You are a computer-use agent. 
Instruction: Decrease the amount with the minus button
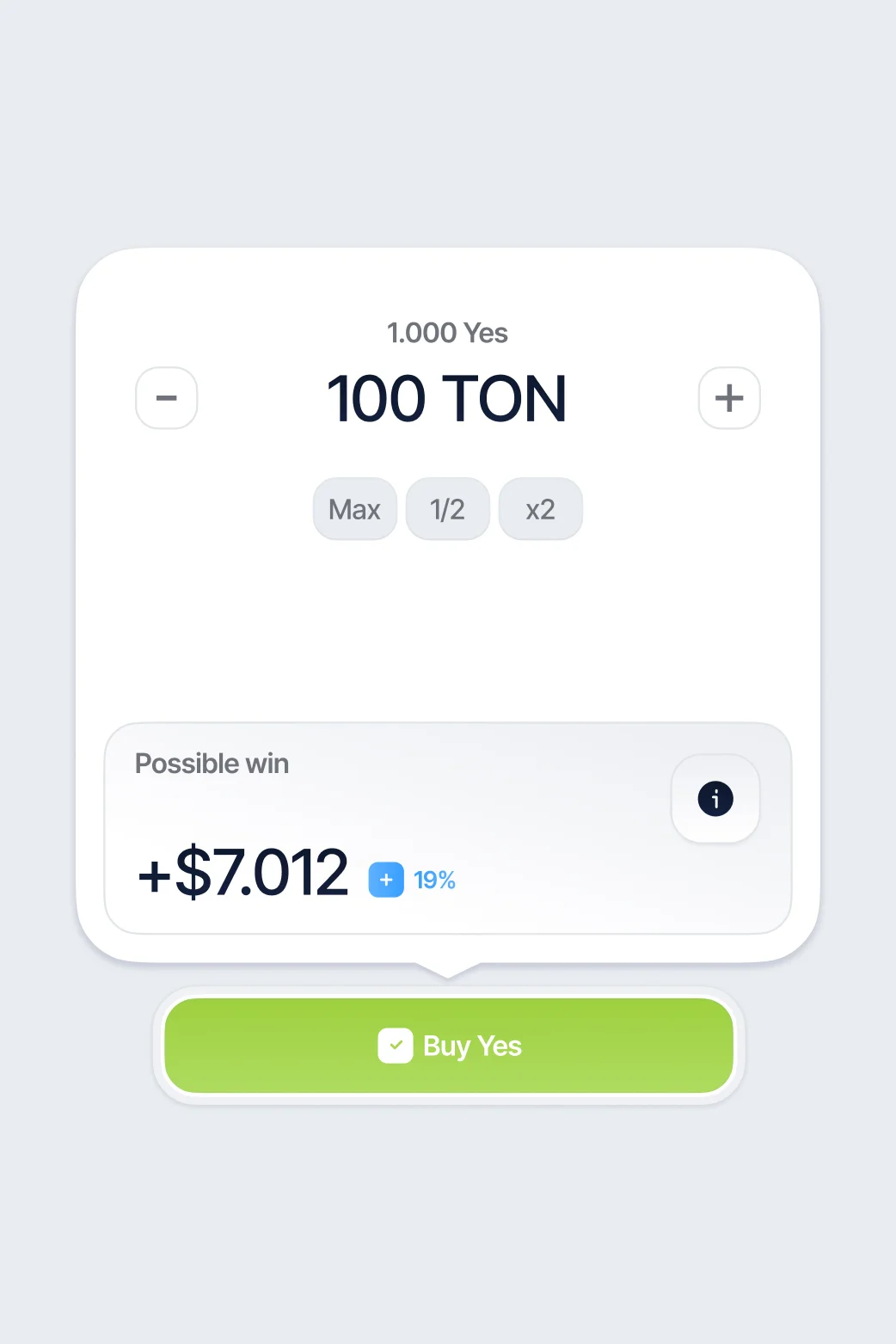point(167,398)
